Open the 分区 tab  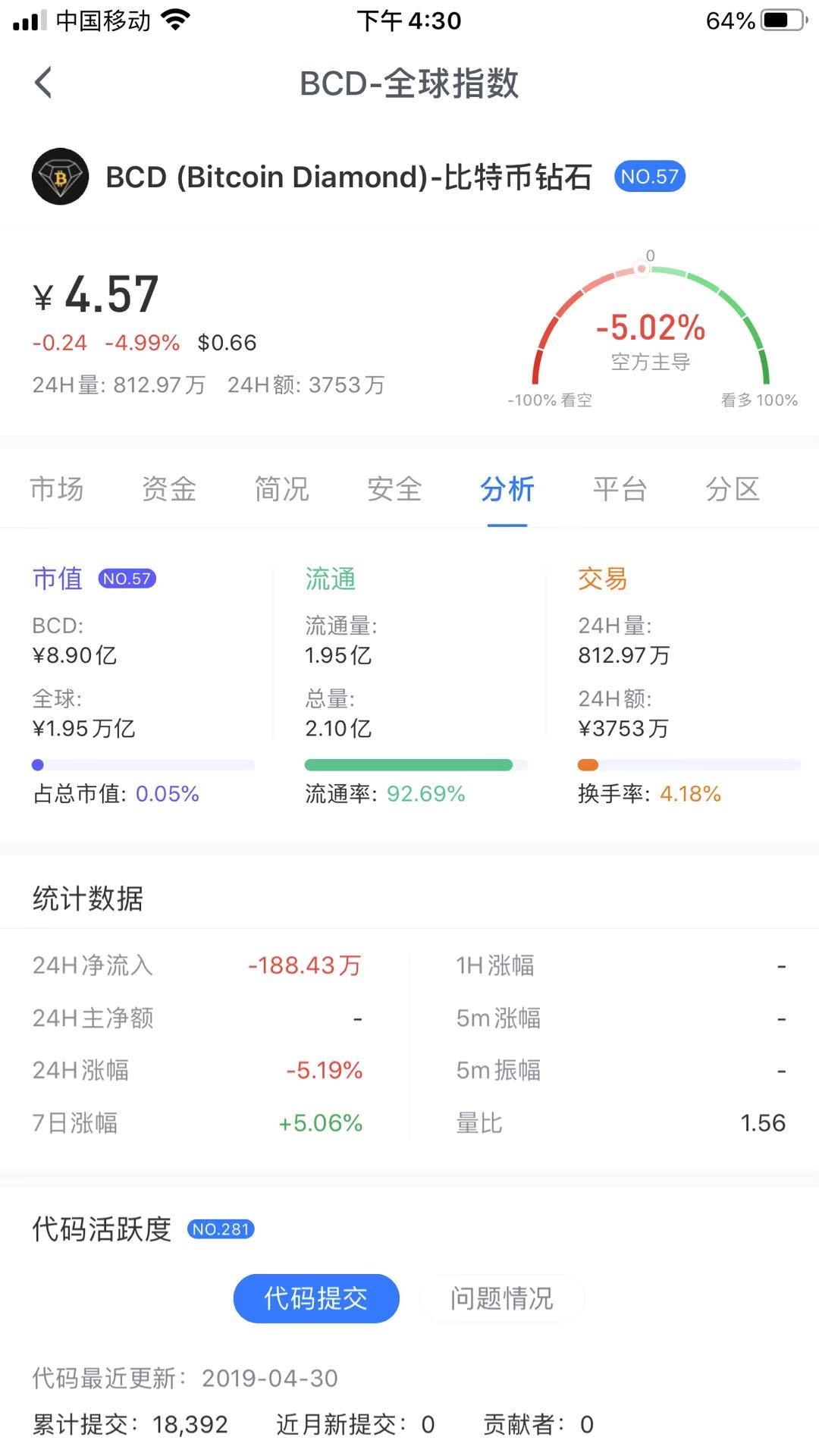pyautogui.click(x=733, y=489)
